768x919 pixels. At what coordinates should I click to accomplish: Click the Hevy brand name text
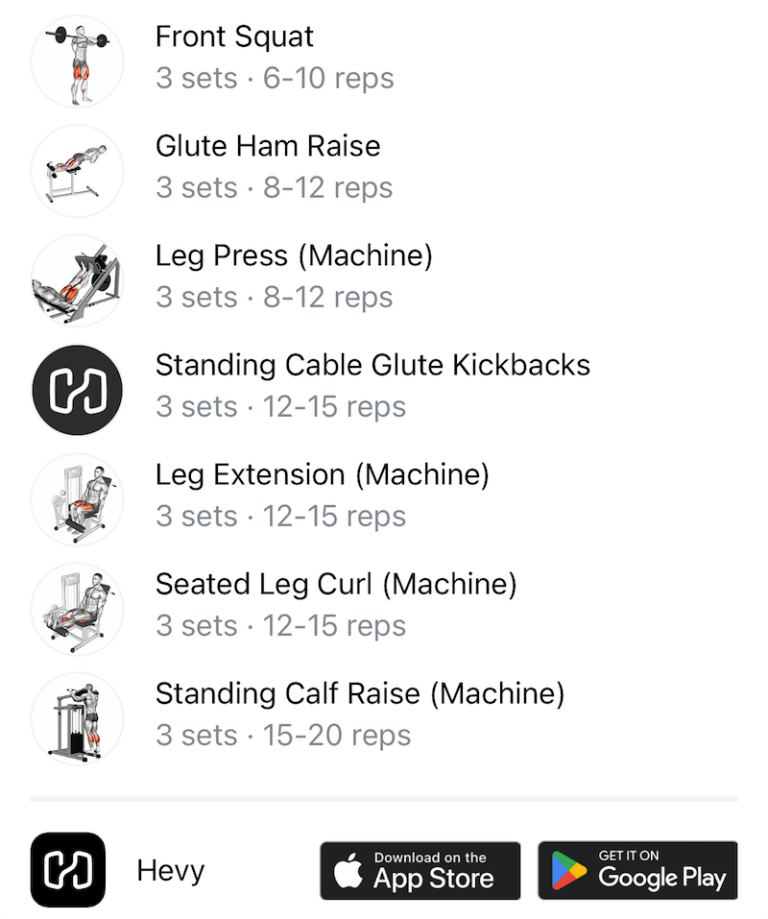tap(169, 870)
